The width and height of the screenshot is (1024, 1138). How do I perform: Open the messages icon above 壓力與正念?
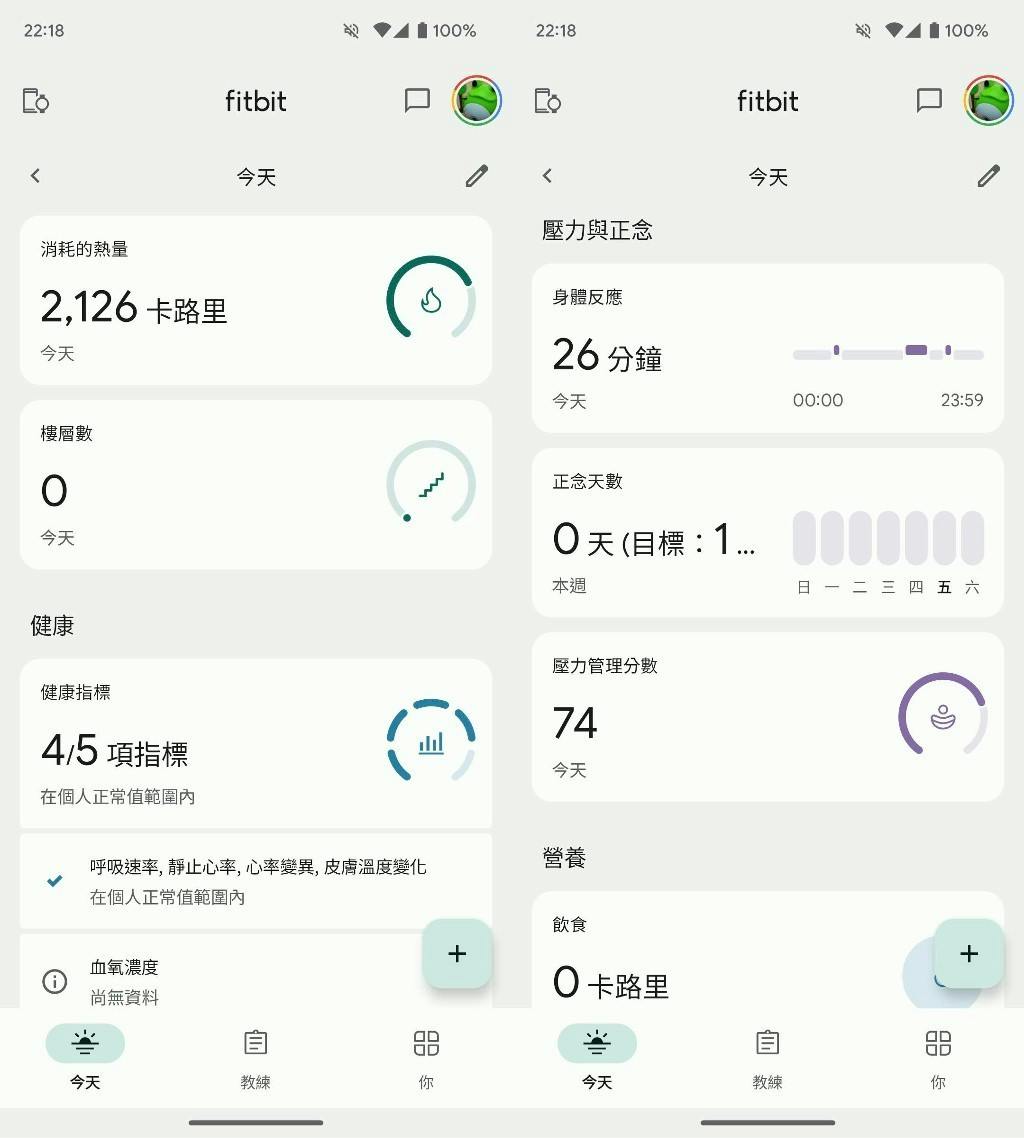click(929, 100)
